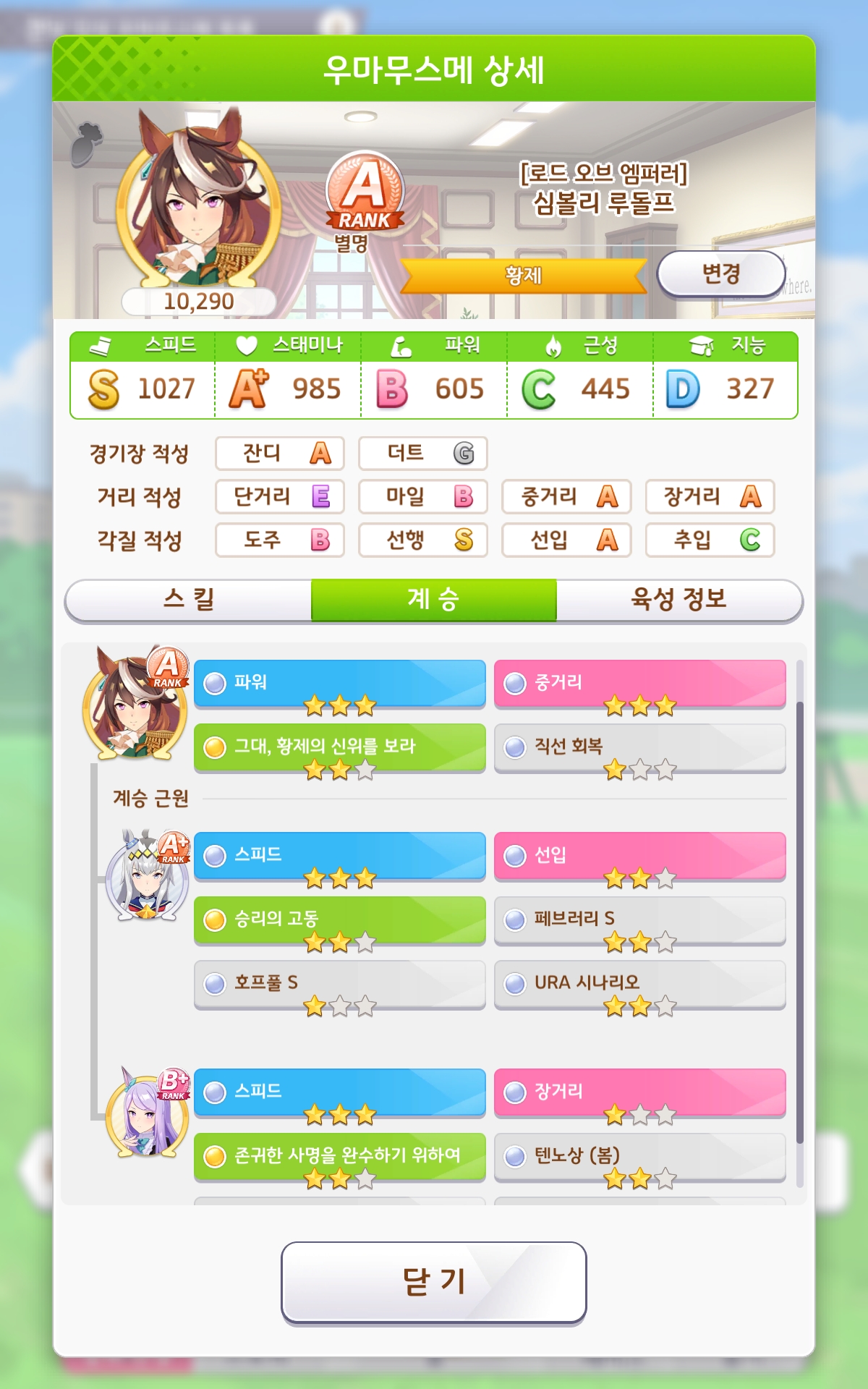
Task: Open the 텐노상 (봄) factor
Action: pos(639,1156)
